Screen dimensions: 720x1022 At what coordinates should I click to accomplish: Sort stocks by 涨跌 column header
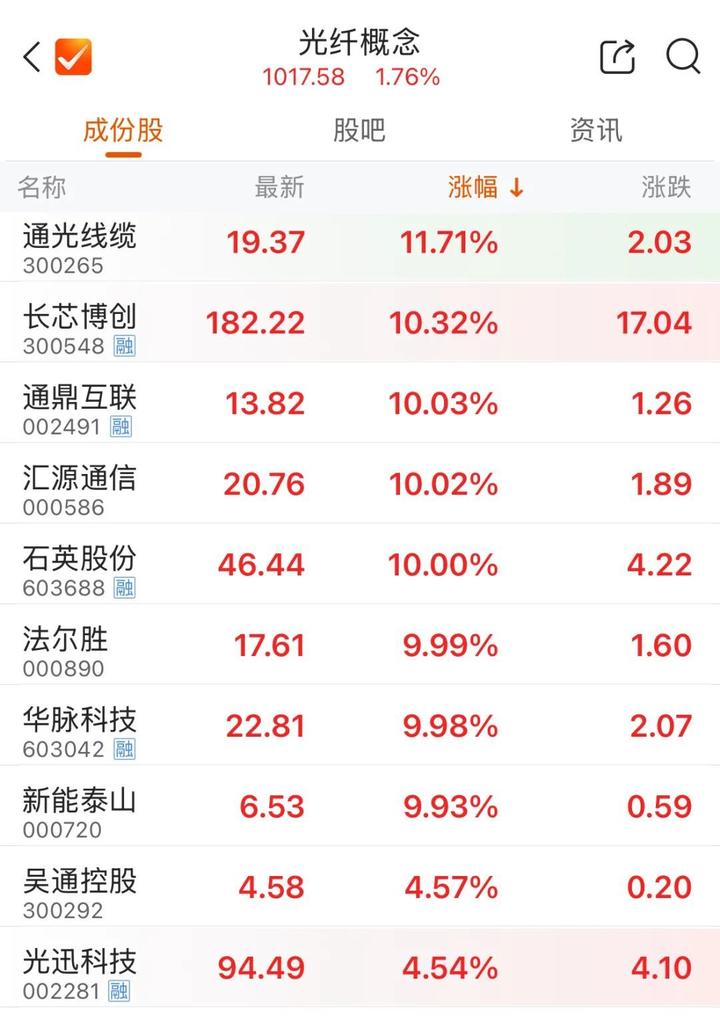[x=666, y=187]
